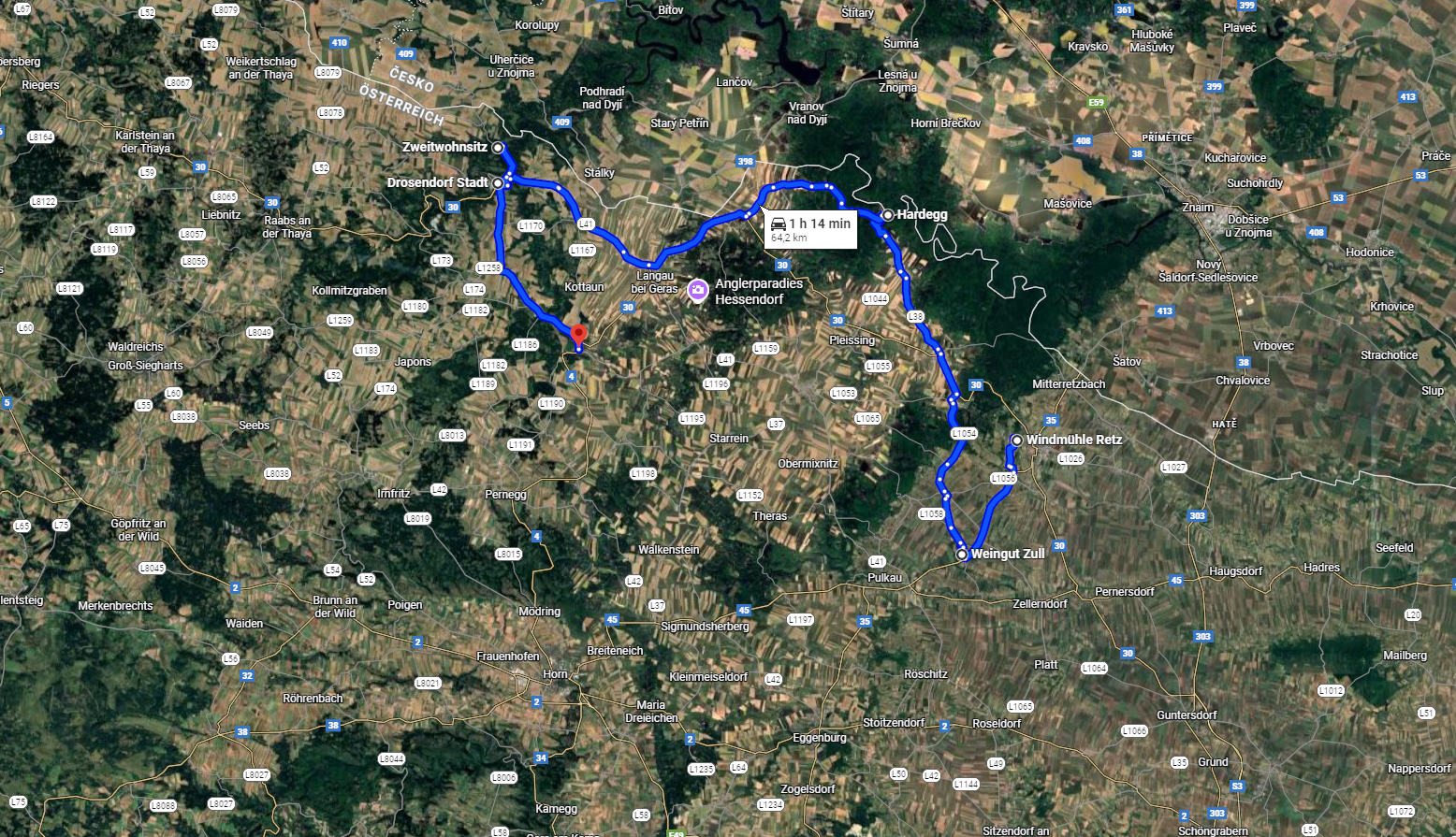The width and height of the screenshot is (1456, 837).
Task: Tap the 1 h 14 min route callout
Action: tap(810, 229)
